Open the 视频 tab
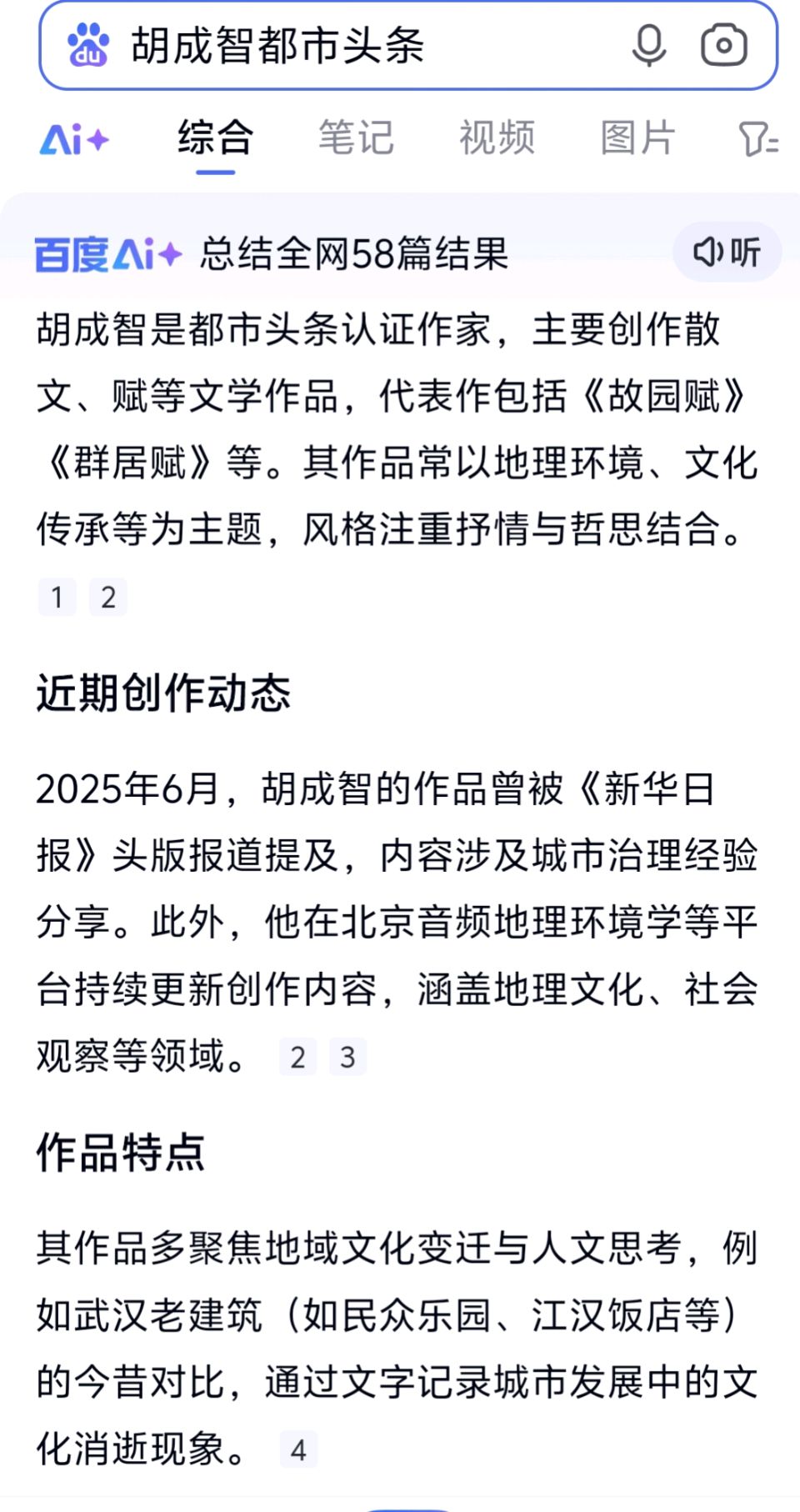The width and height of the screenshot is (800, 1512). 497,138
